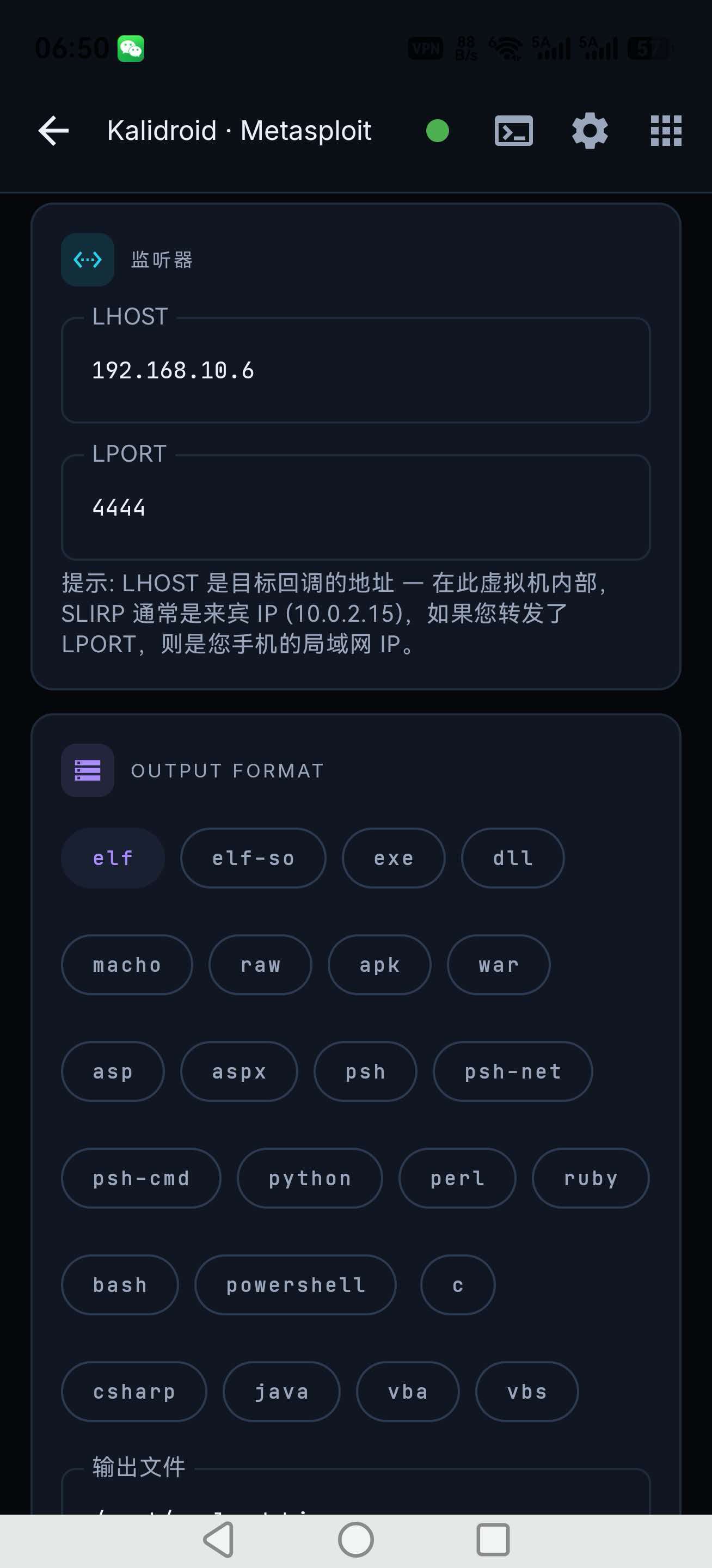This screenshot has height=1568, width=712.
Task: Choose the powershell format chip
Action: 296,1284
